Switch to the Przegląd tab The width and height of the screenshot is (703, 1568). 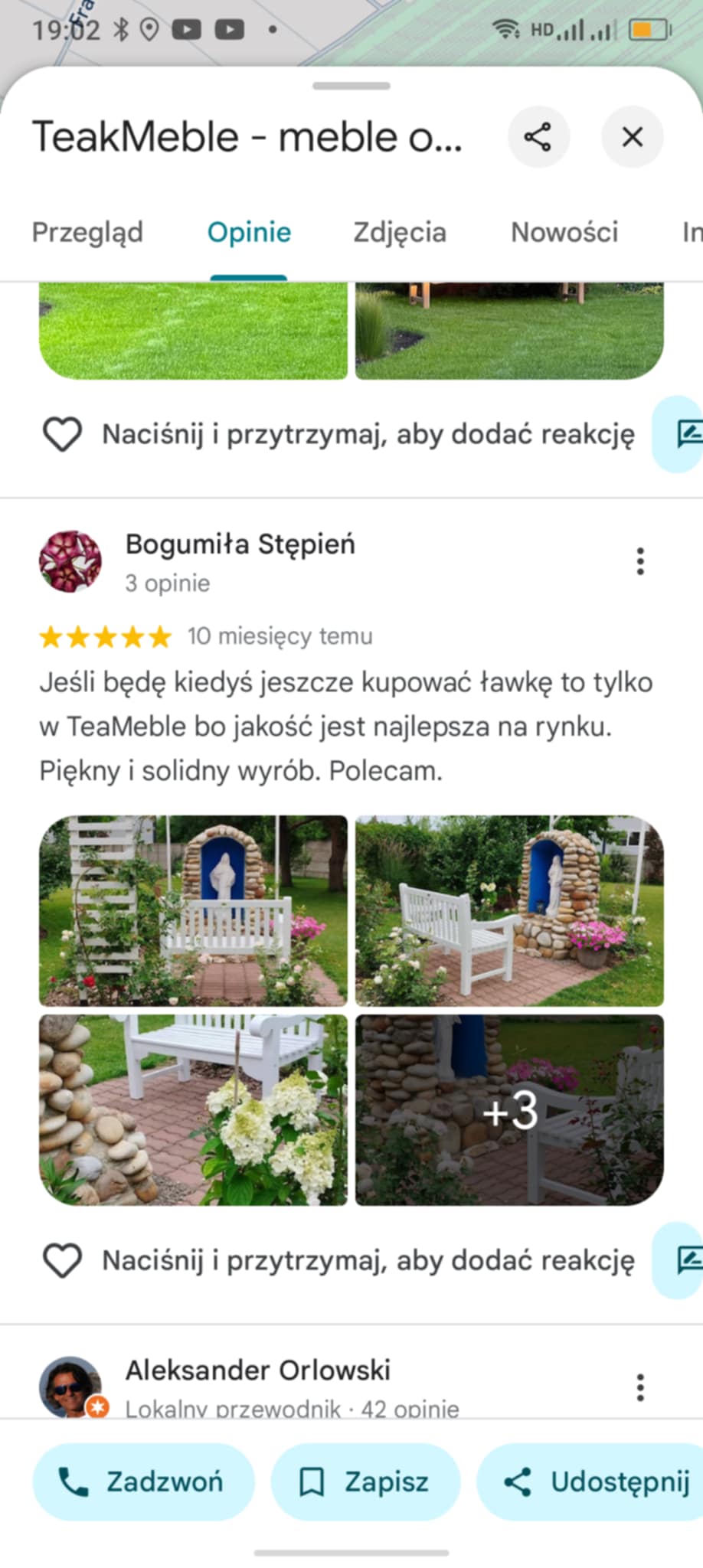coord(87,232)
